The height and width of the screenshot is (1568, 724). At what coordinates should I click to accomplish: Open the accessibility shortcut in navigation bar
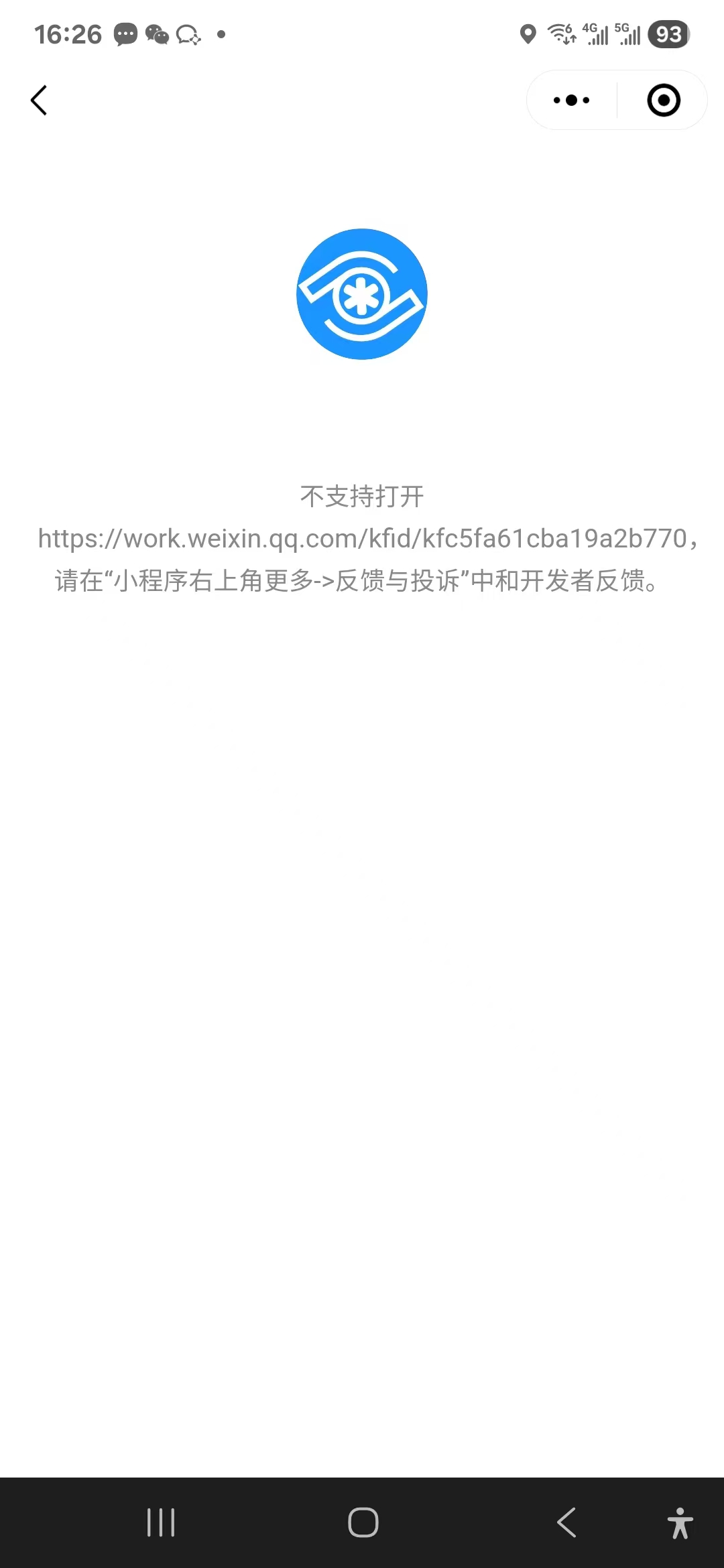(680, 1522)
